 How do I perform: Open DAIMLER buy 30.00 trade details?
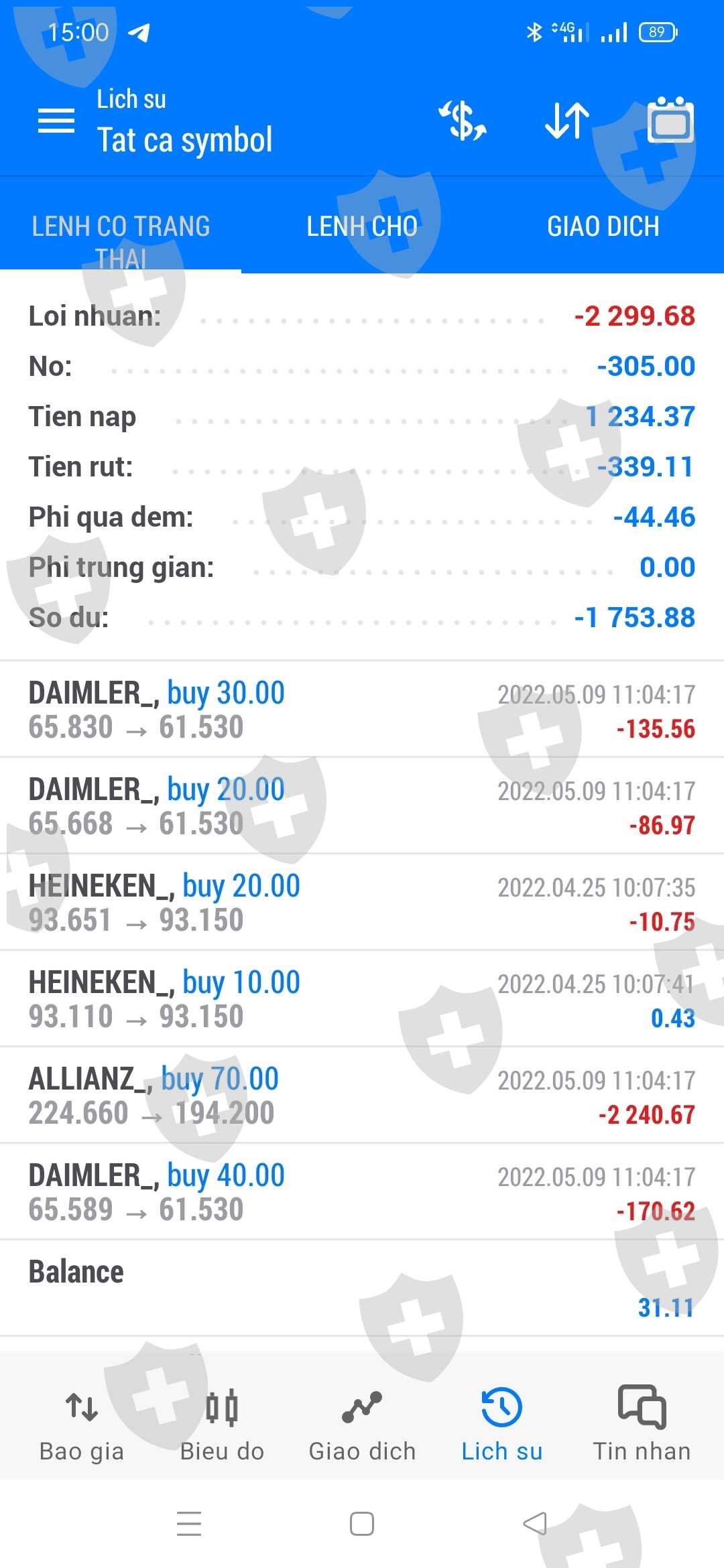pyautogui.click(x=362, y=710)
